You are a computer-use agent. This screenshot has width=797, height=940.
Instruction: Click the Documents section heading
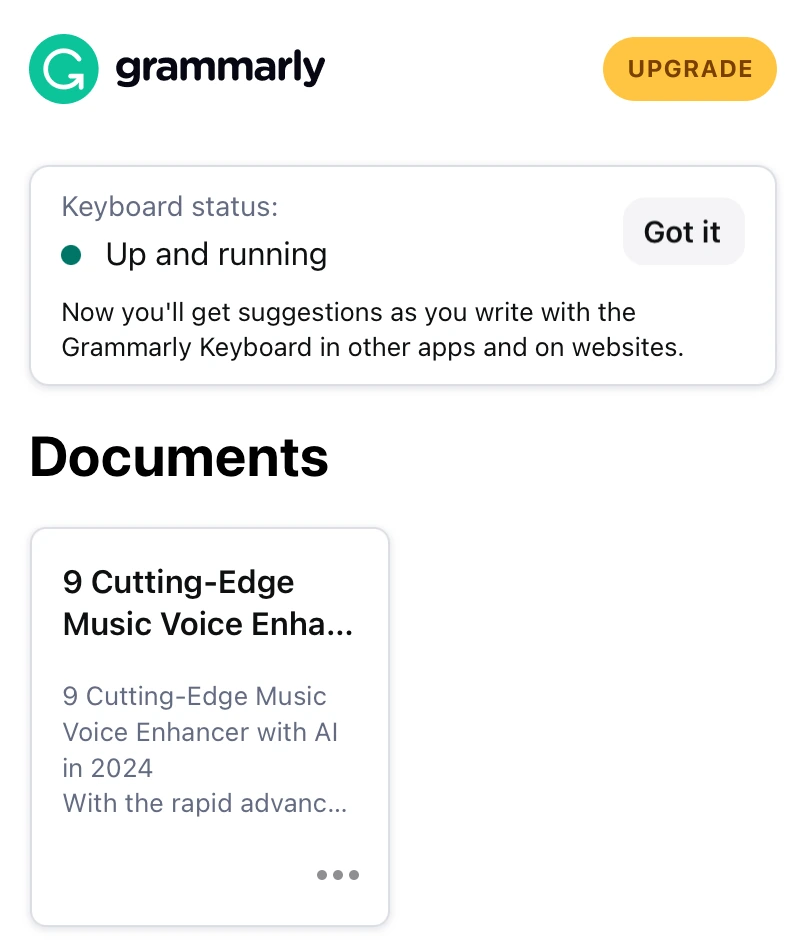tap(179, 457)
